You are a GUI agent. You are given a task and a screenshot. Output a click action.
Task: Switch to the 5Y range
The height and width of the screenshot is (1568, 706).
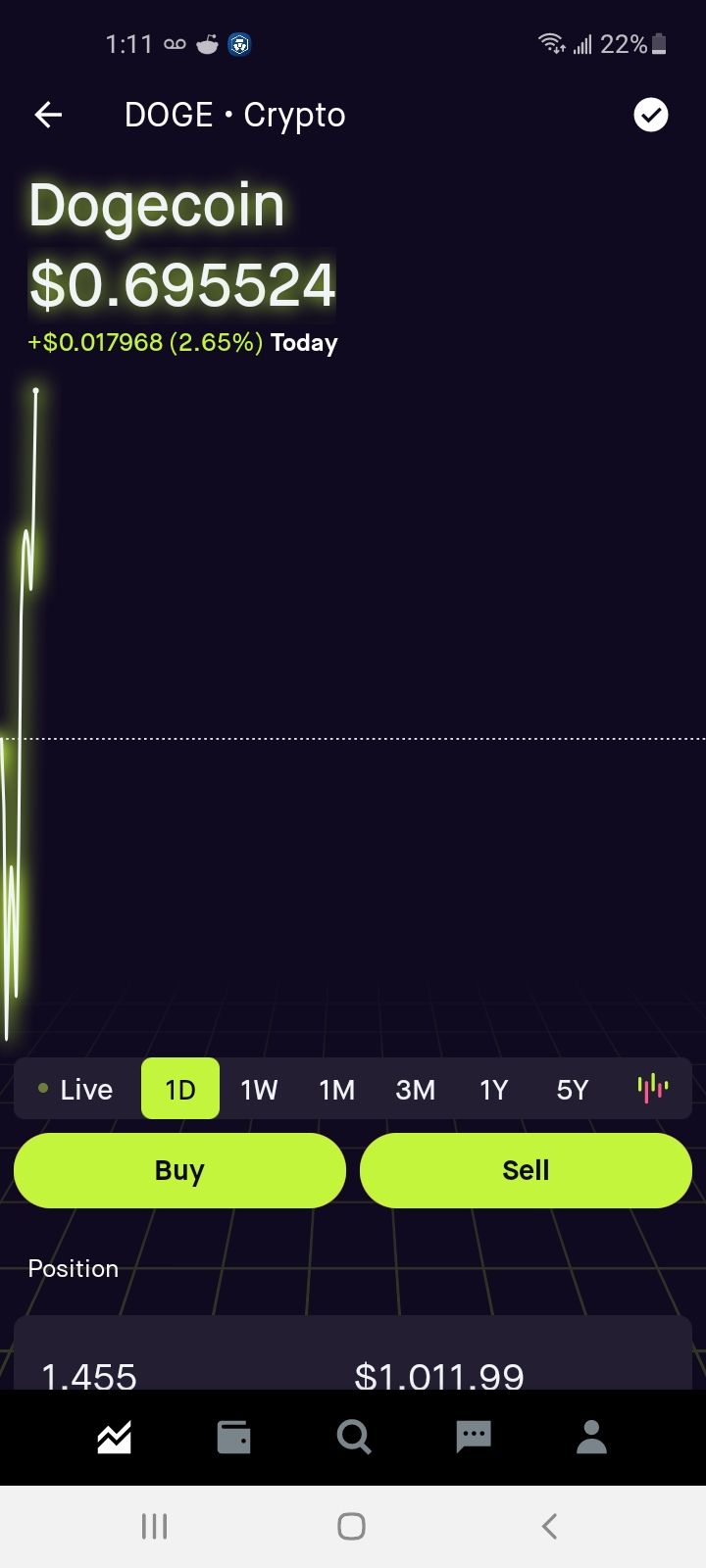coord(572,1089)
